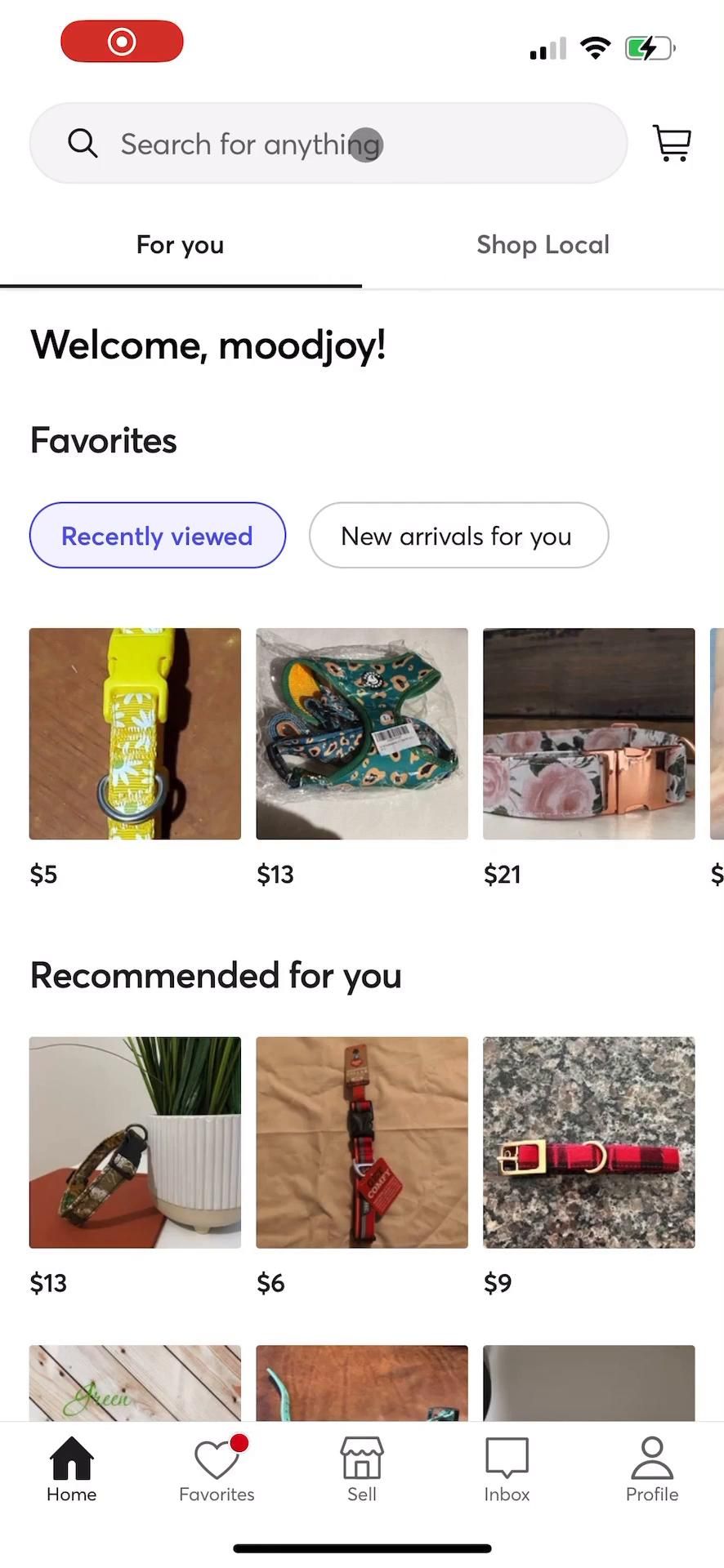724x1568 pixels.
Task: Go to the Favorites tab
Action: tap(217, 1470)
